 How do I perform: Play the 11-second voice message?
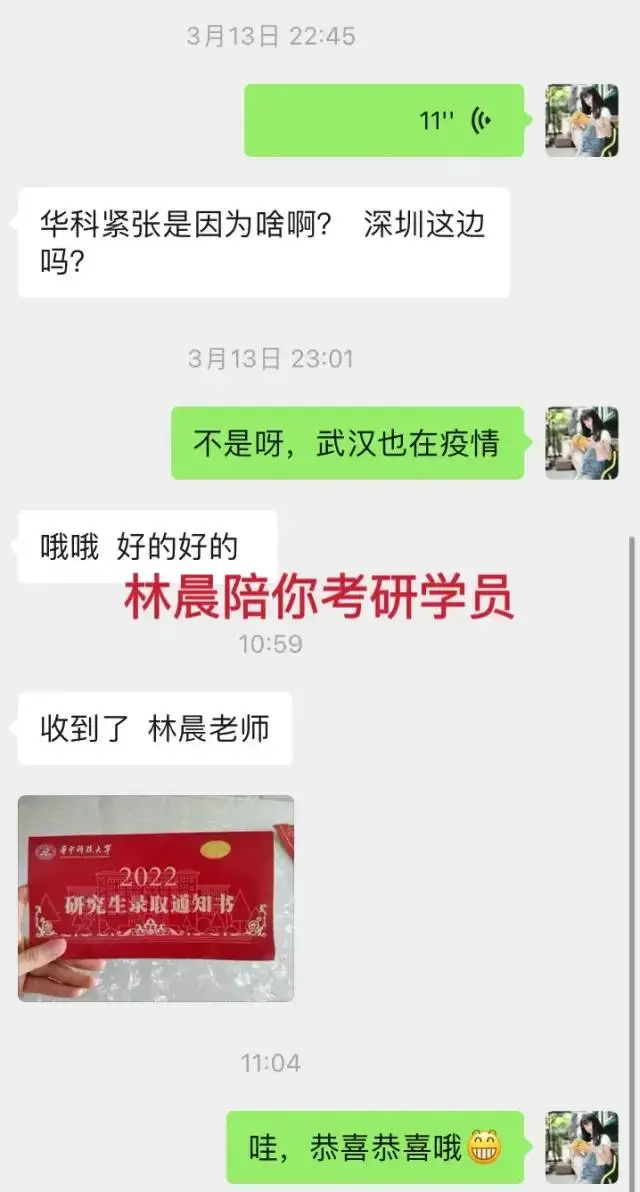(384, 121)
